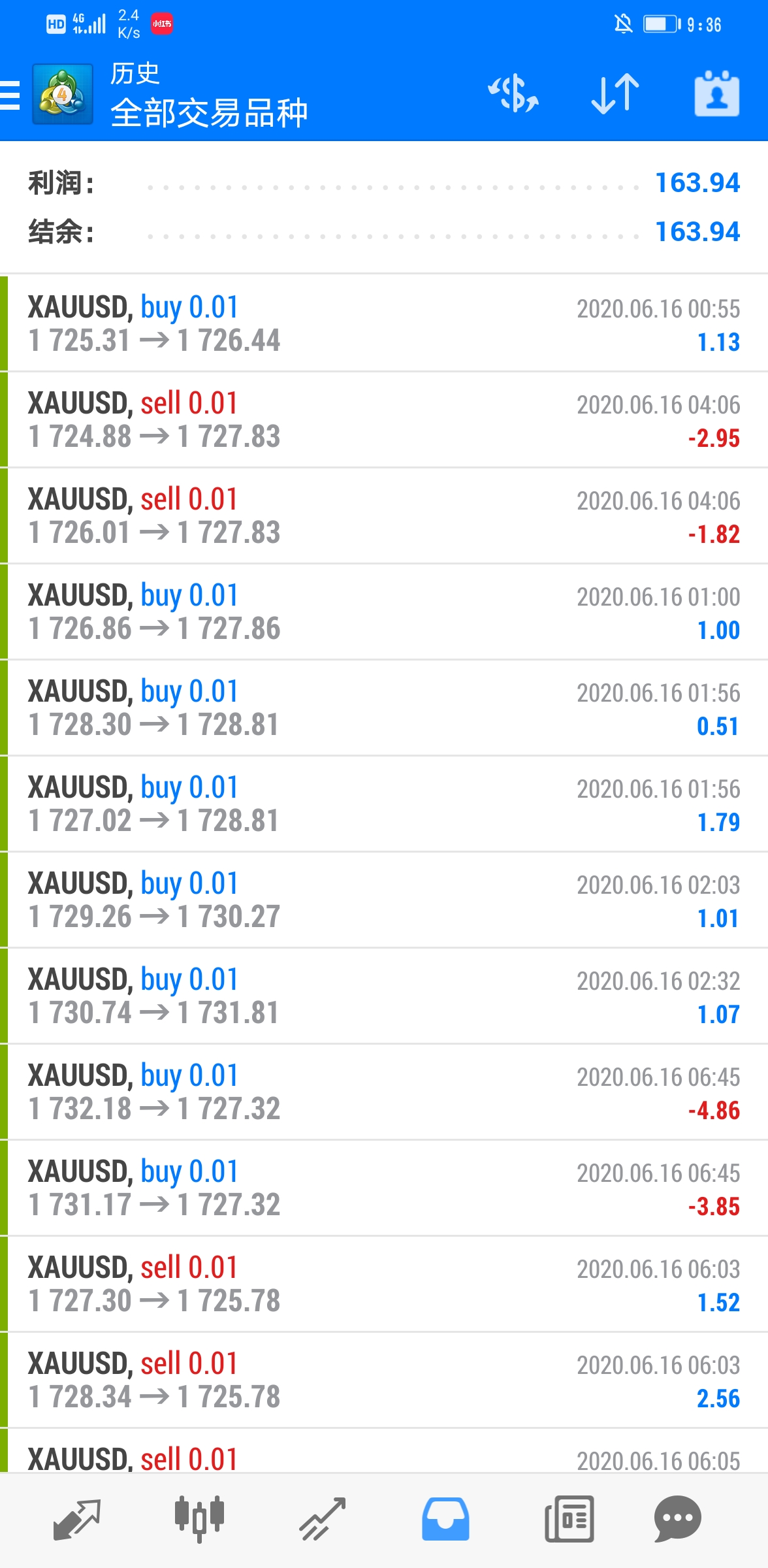Screen dimensions: 768x1568
Task: Open the buy trade with 0.51 profit
Action: coord(384,708)
